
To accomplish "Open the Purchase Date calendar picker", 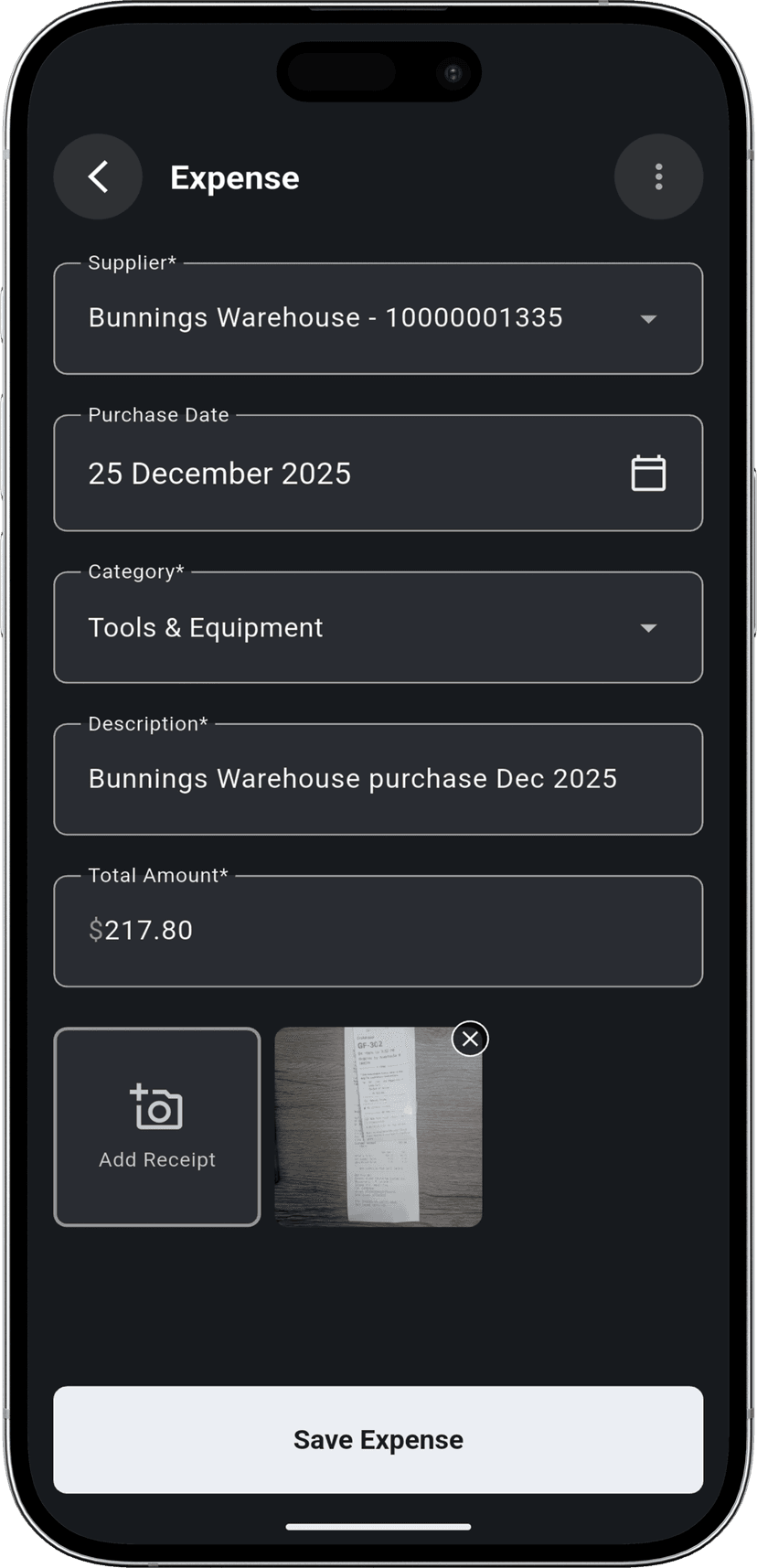I will coord(648,474).
